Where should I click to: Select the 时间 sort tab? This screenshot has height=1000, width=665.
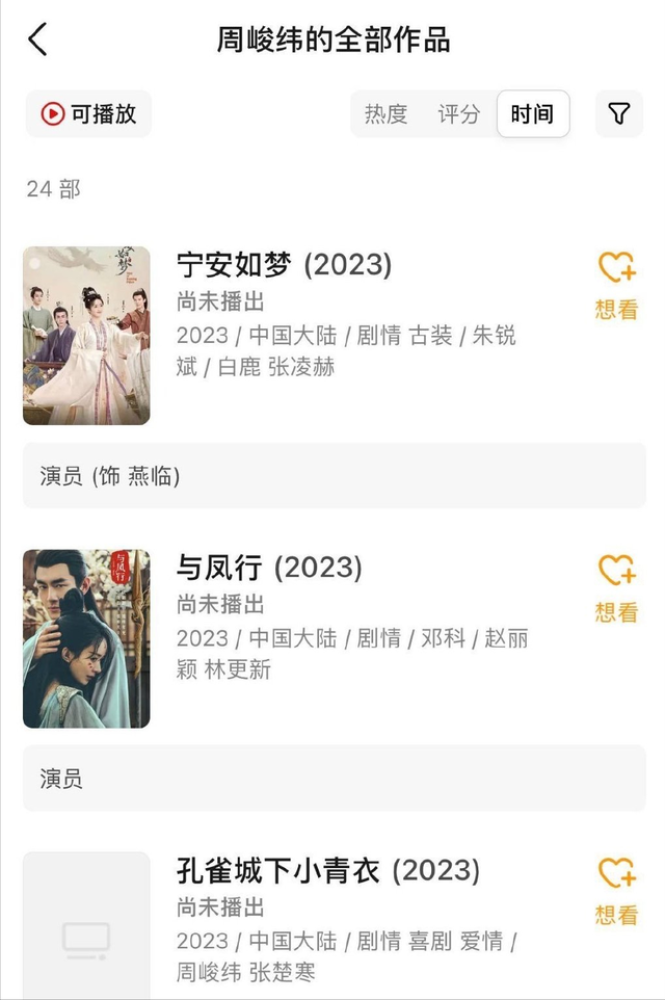pyautogui.click(x=532, y=114)
